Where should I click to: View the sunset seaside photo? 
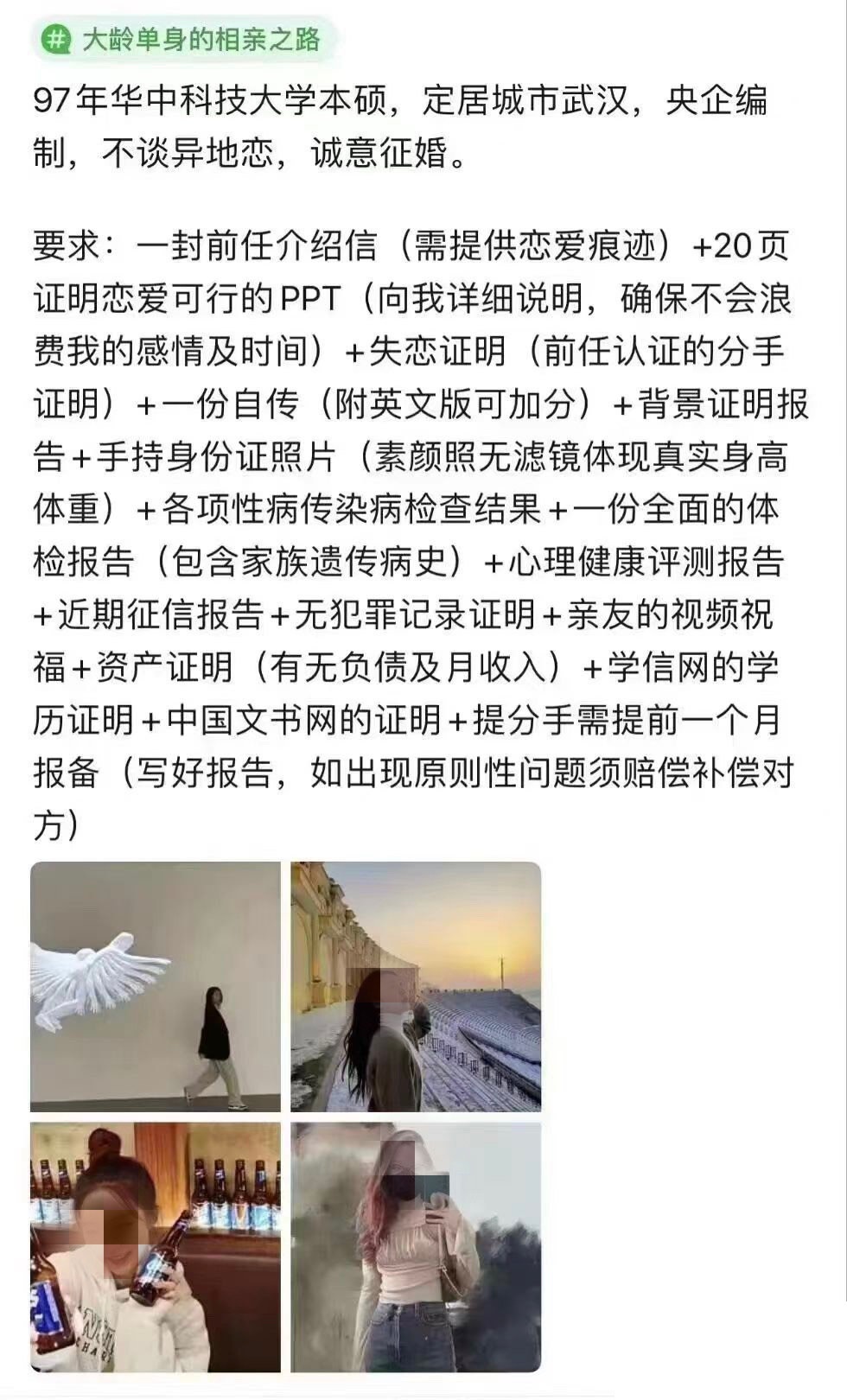(416, 986)
